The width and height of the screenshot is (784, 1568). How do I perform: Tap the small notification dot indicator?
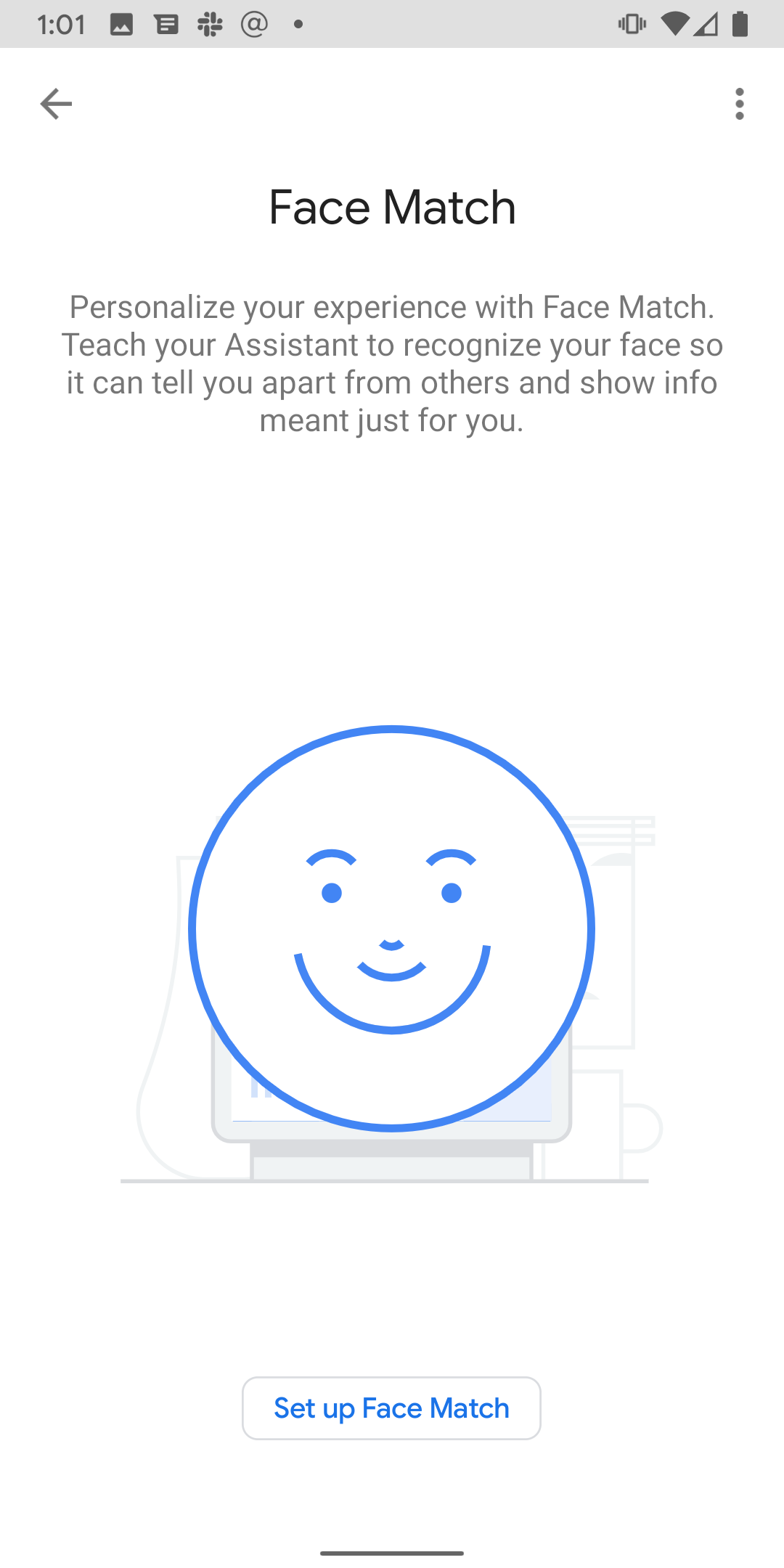click(x=297, y=24)
